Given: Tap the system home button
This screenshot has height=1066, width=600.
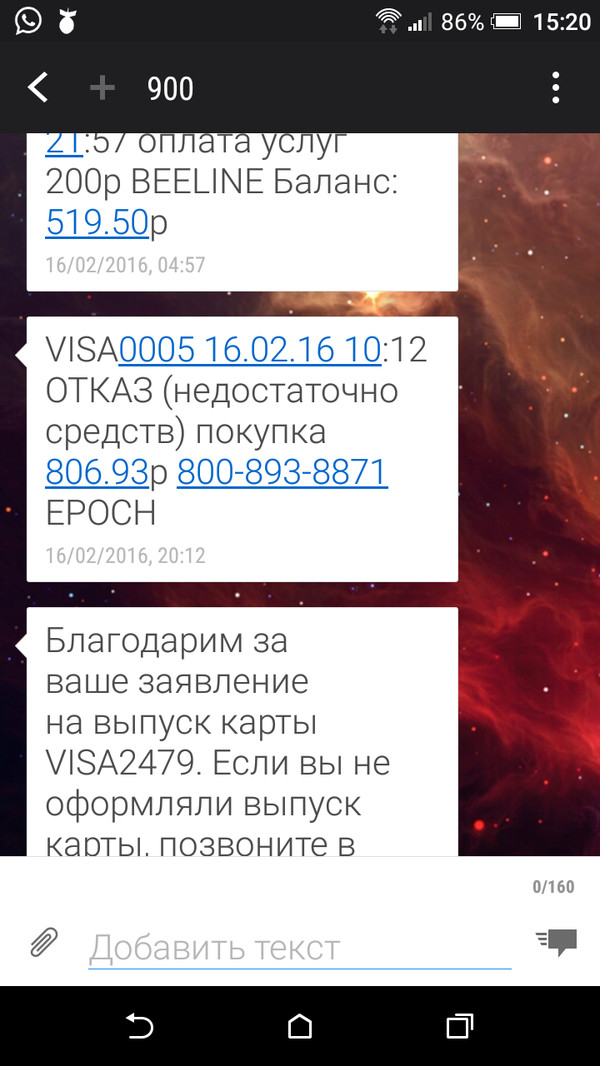Looking at the screenshot, I should click(x=299, y=1026).
